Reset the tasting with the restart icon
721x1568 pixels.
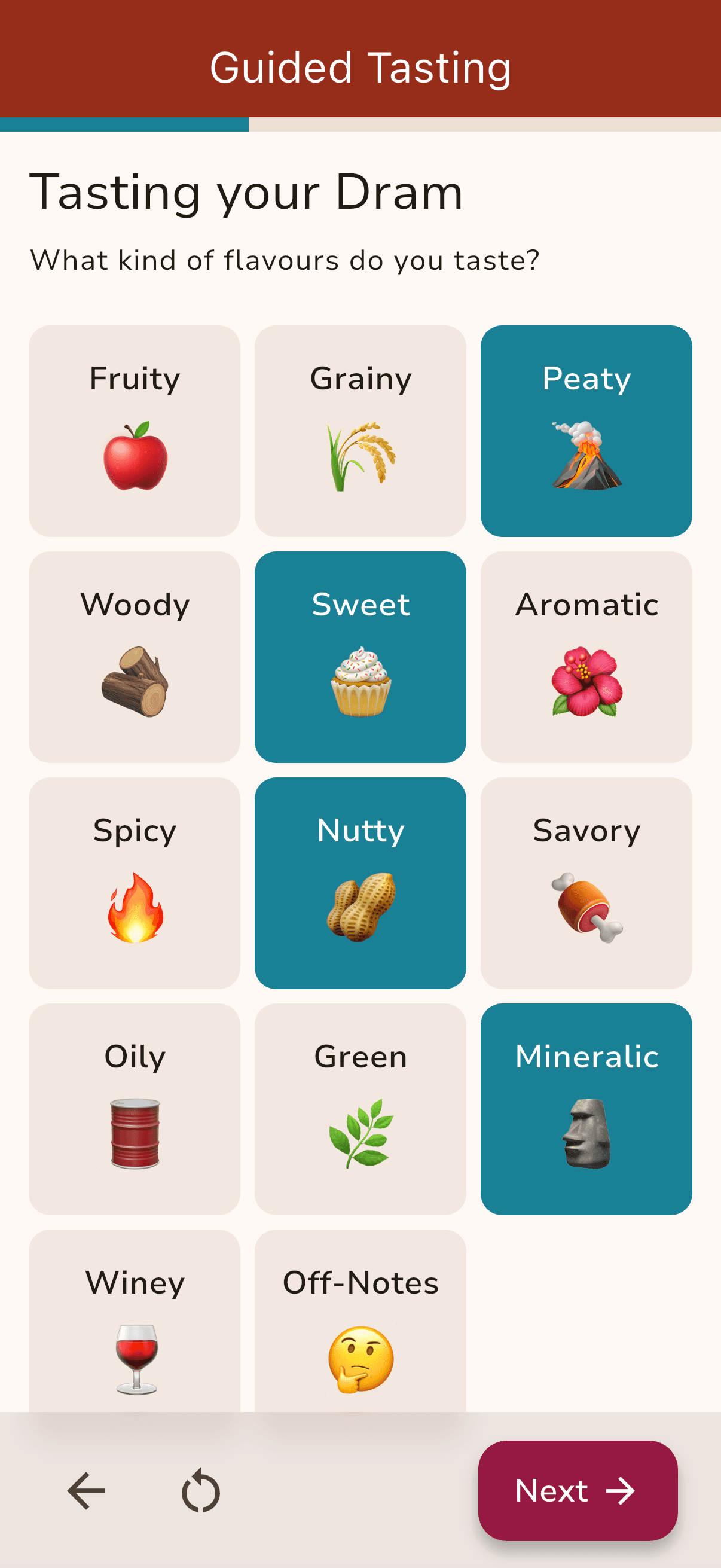pos(201,1491)
